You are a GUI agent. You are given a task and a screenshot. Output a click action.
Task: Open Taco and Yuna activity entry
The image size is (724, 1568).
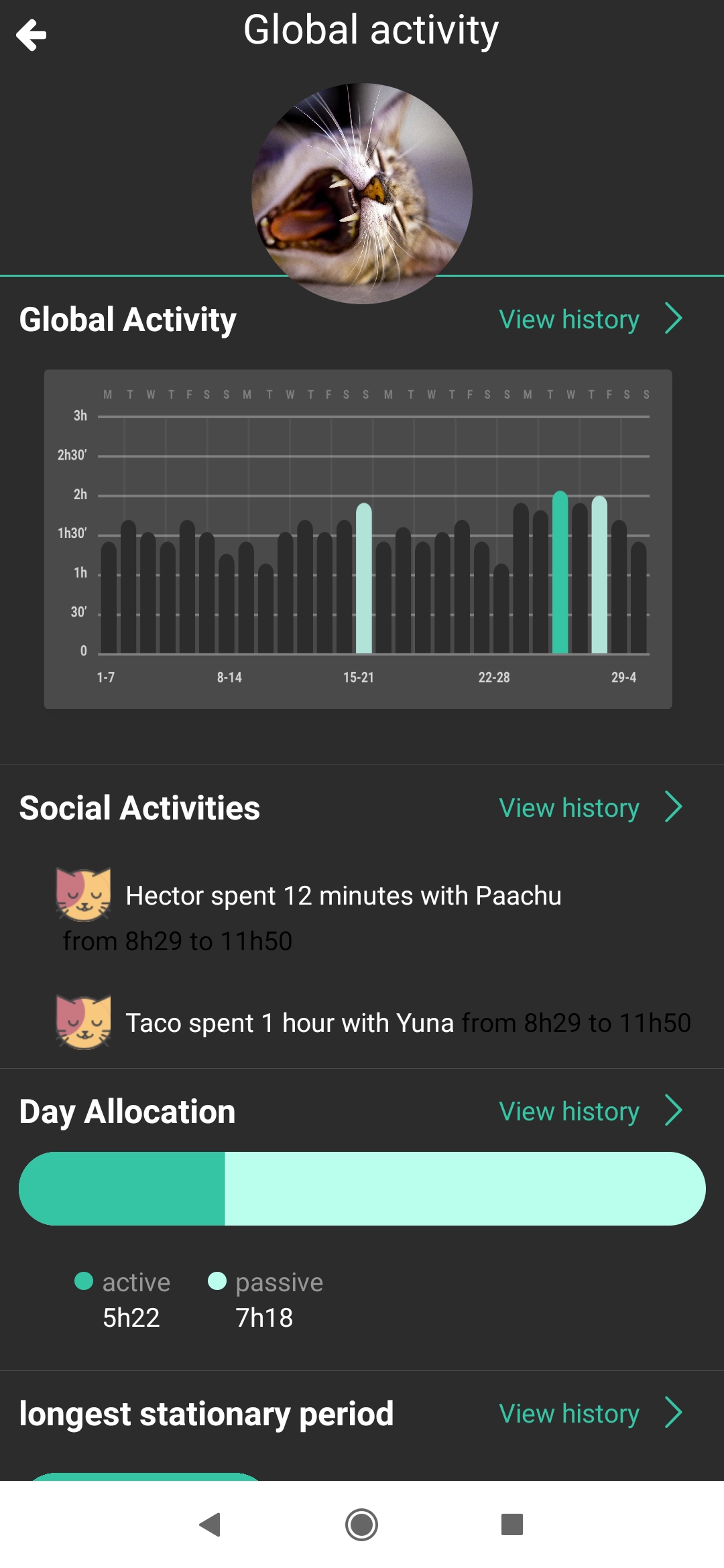(x=373, y=1023)
